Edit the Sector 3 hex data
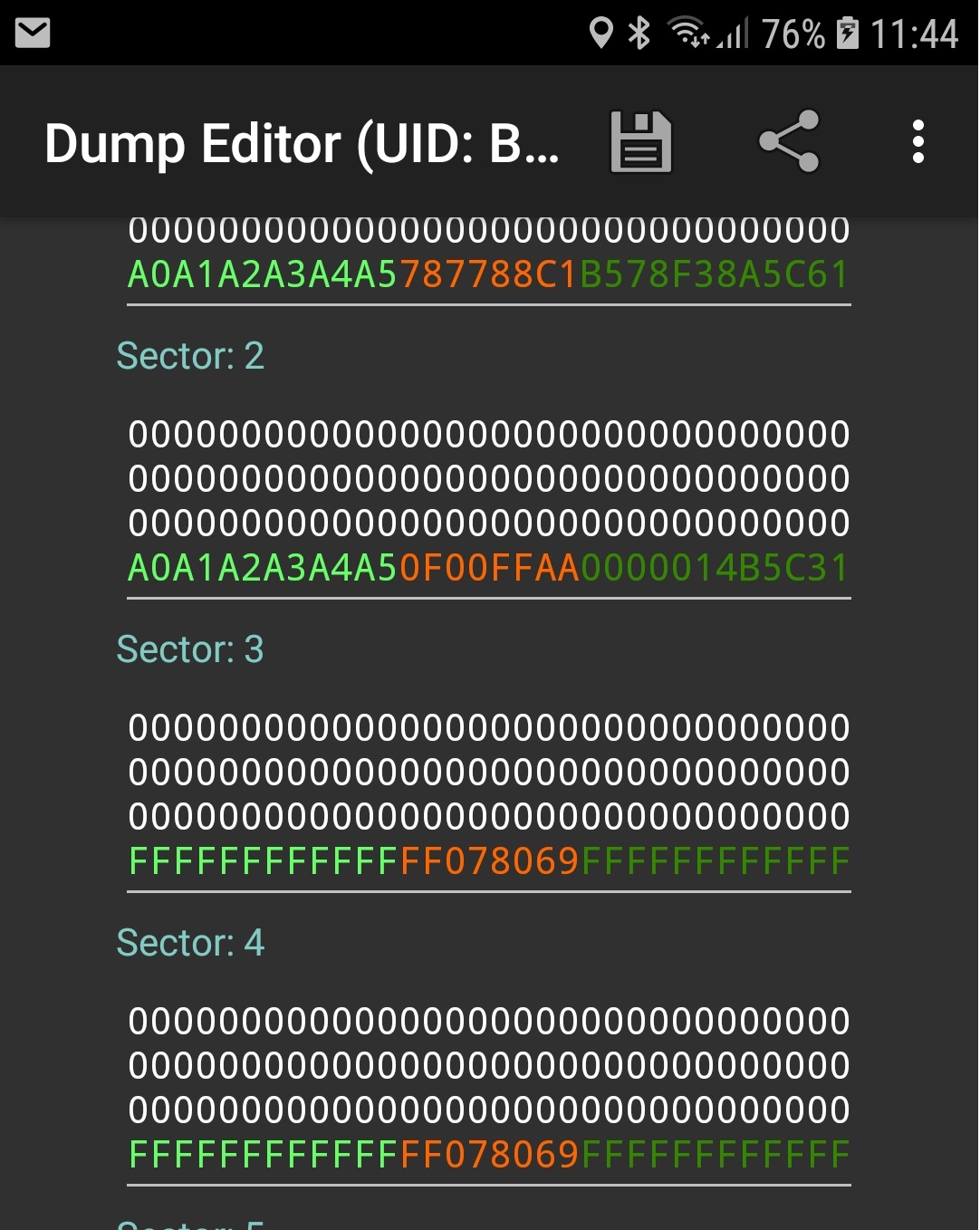The image size is (980, 1230). 488,794
